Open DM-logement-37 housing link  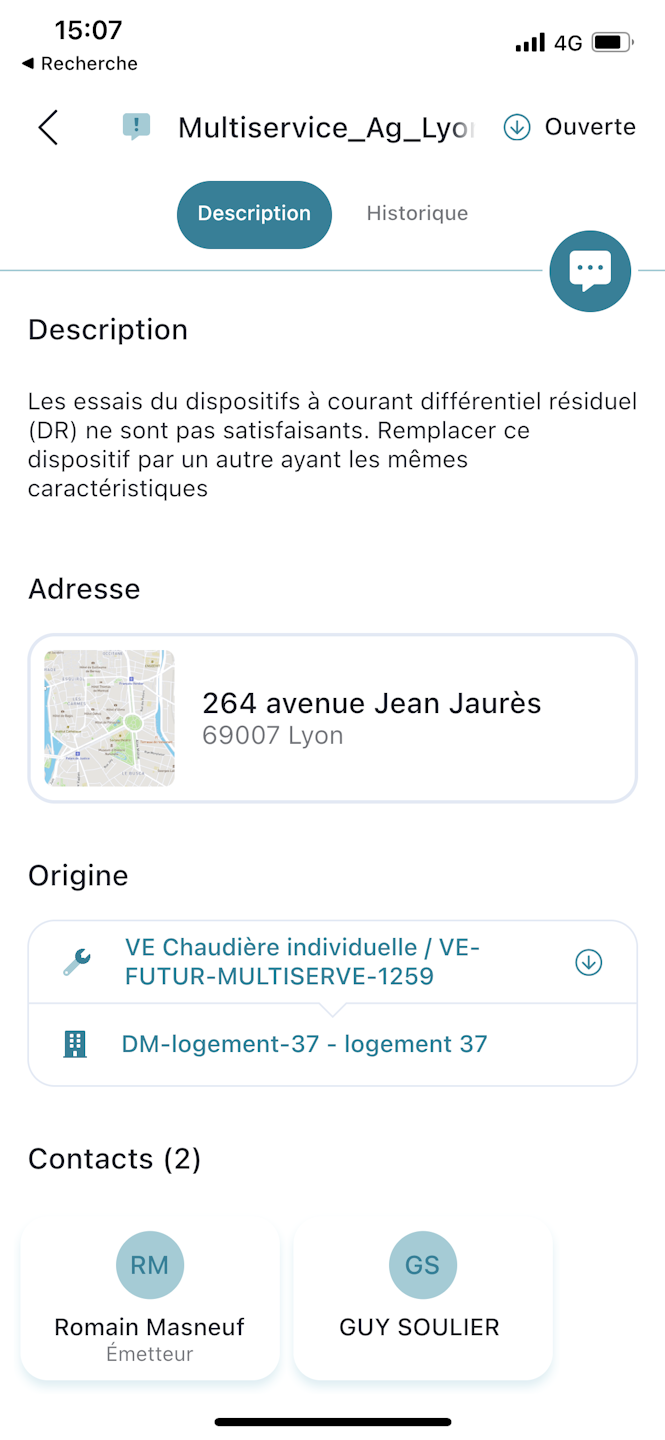point(304,1045)
